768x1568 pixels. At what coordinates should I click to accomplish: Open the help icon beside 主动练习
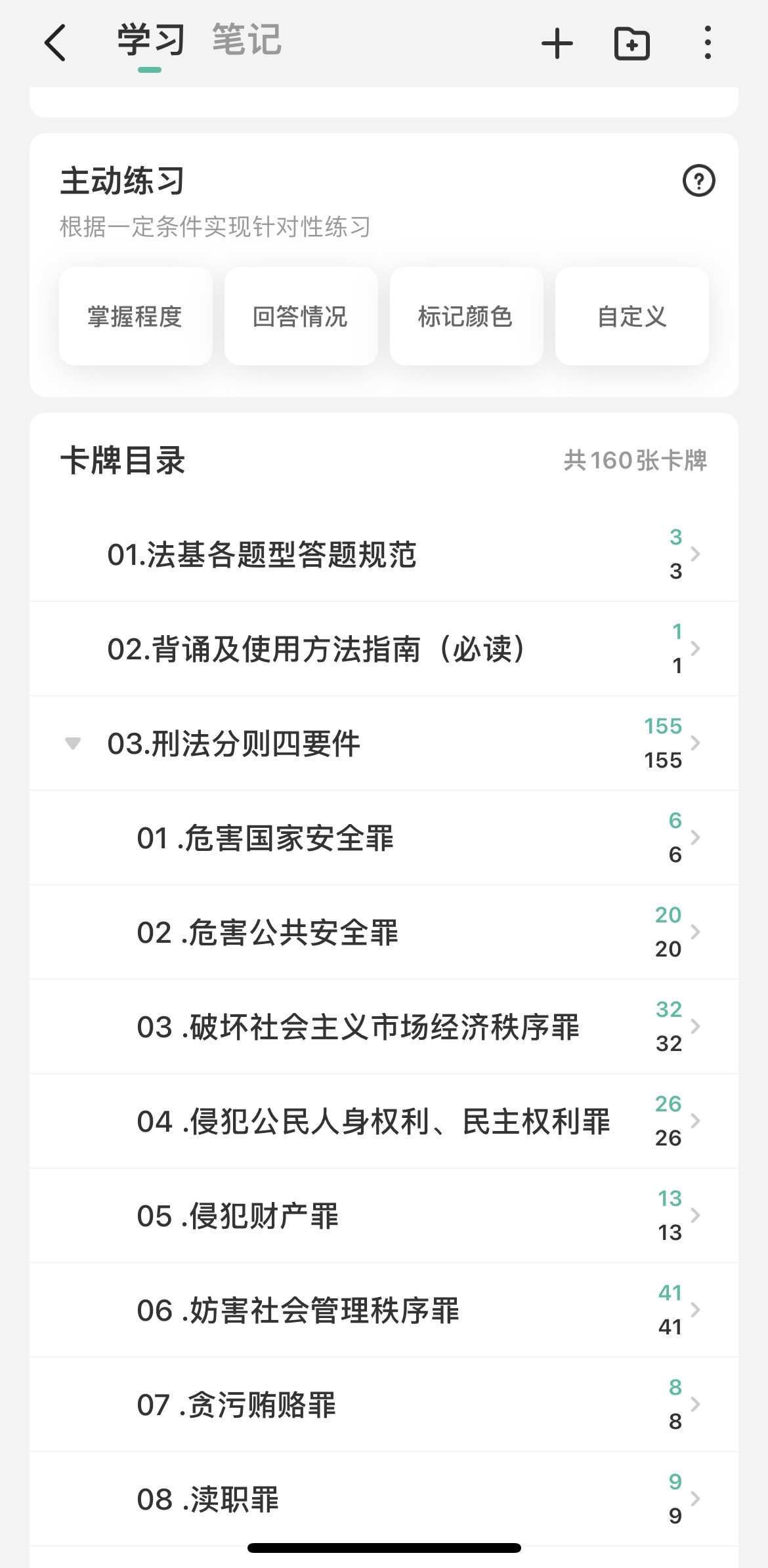tap(698, 180)
